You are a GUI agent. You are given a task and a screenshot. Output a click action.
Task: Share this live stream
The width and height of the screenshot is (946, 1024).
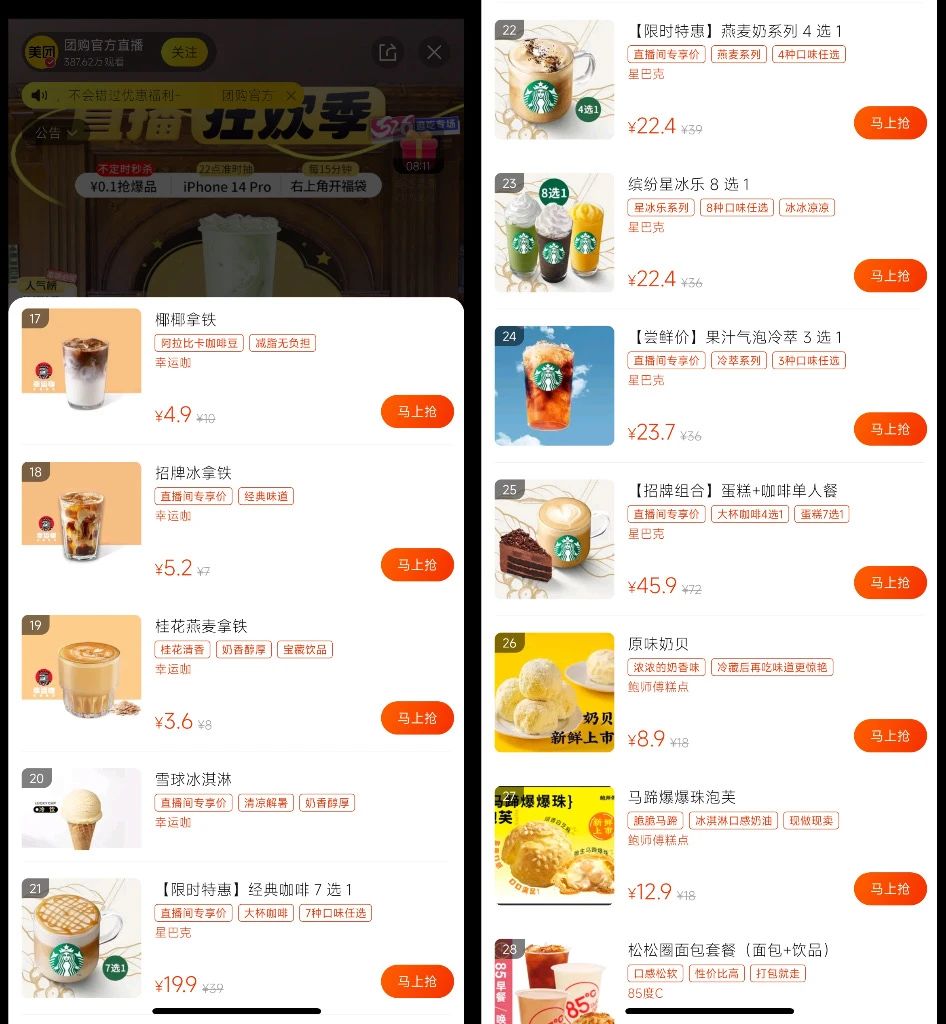[387, 52]
